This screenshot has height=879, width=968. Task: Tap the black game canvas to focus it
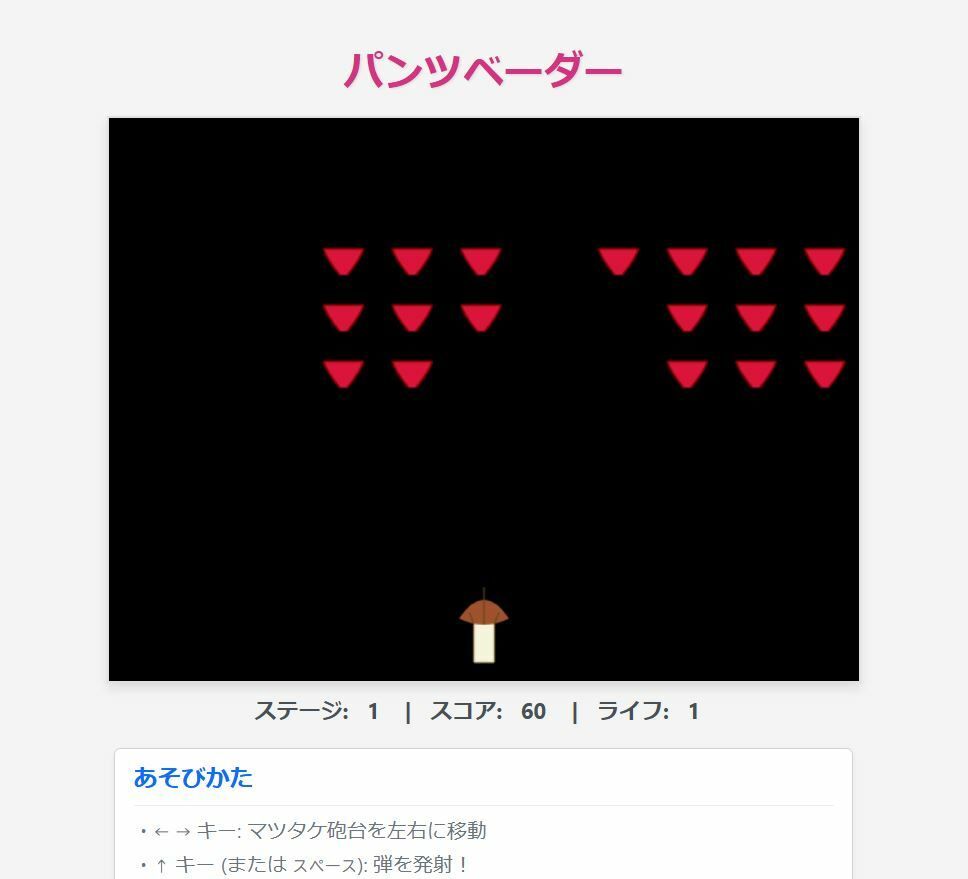click(484, 480)
